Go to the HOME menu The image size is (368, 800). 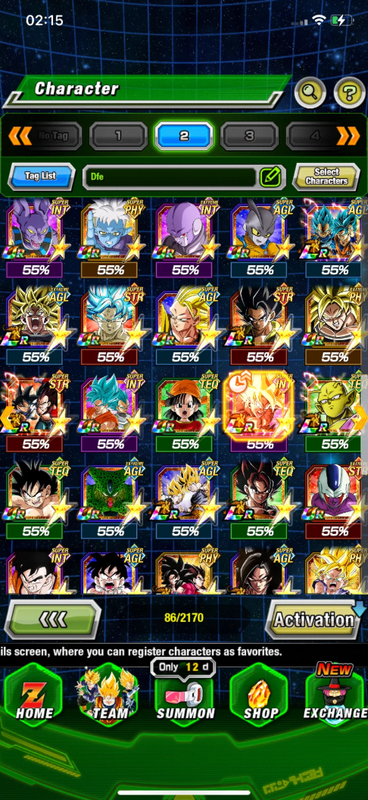(x=34, y=695)
